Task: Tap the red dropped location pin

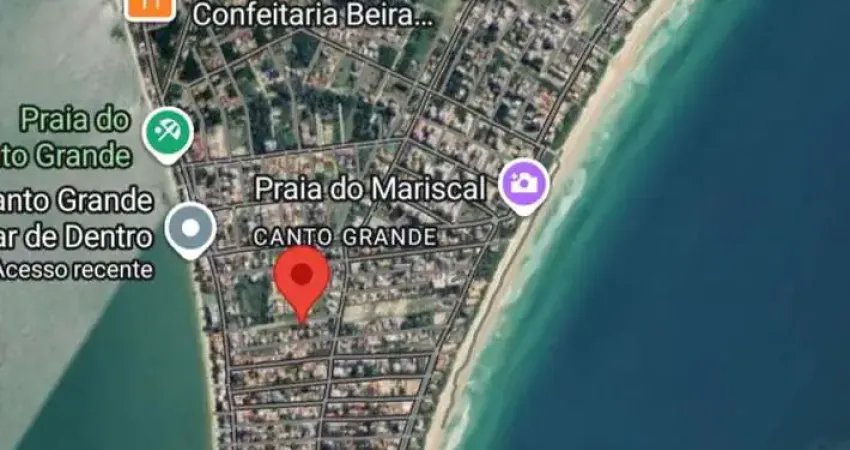Action: 301,276
